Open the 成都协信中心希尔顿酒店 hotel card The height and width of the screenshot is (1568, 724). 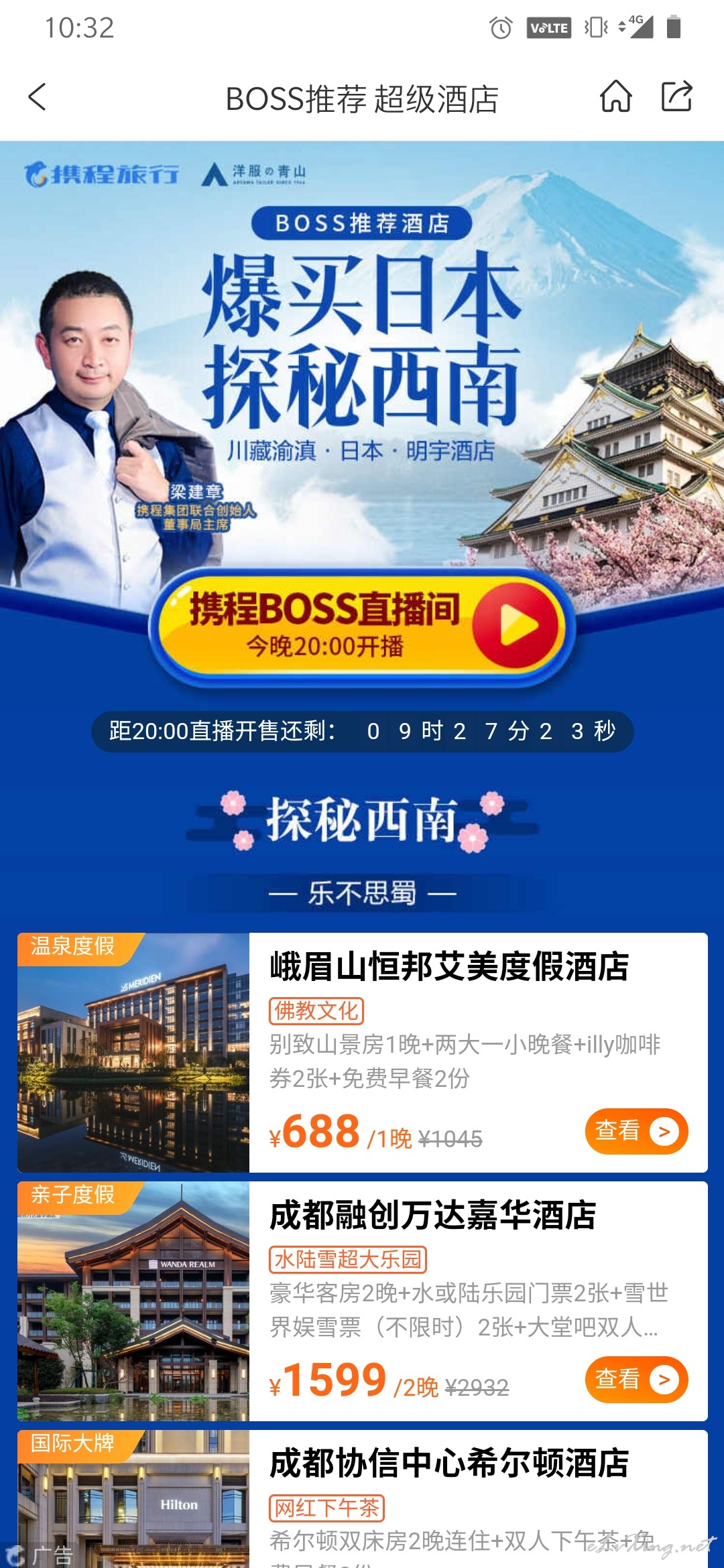362,1499
